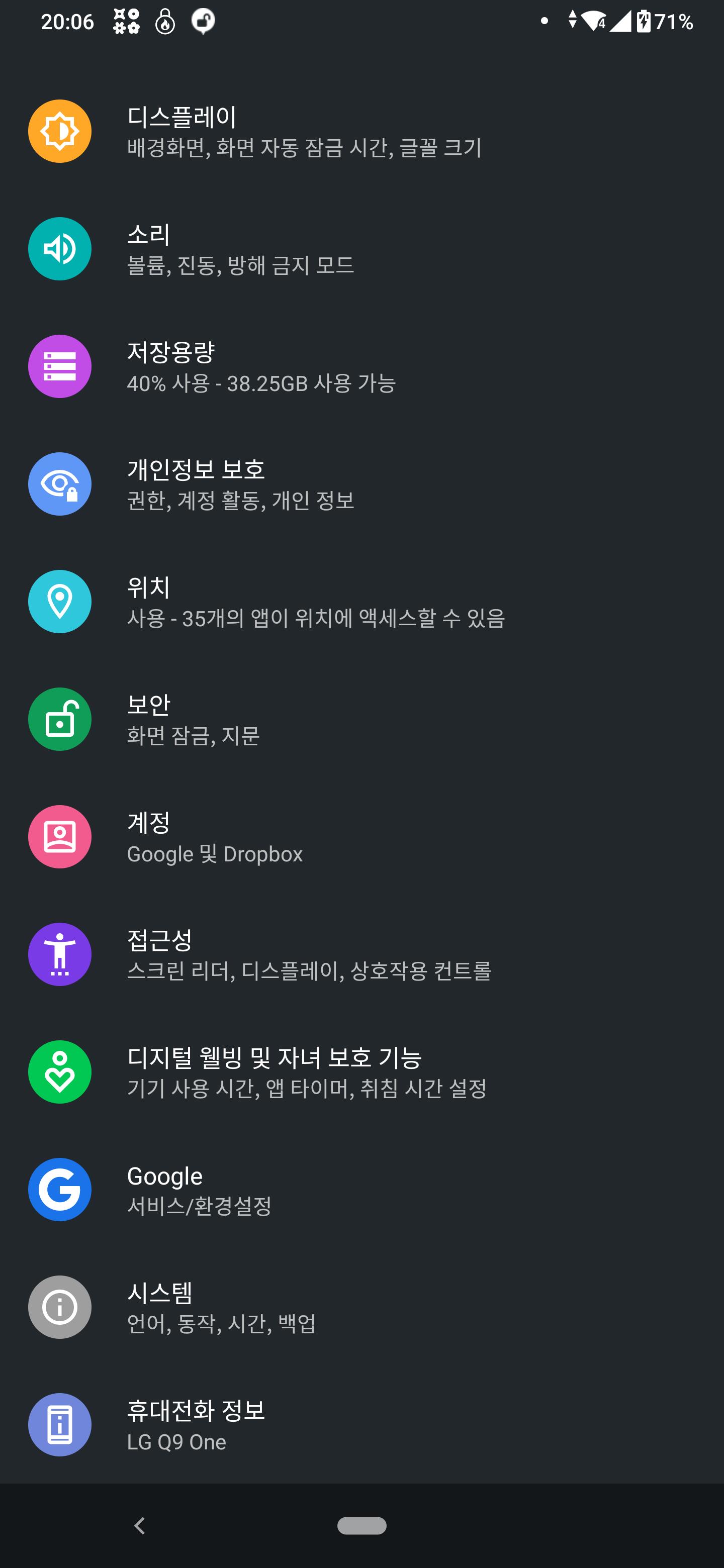The image size is (724, 1568).
Task: Open 휴대전화 정보 (LG Q9 One)
Action: [361, 1424]
